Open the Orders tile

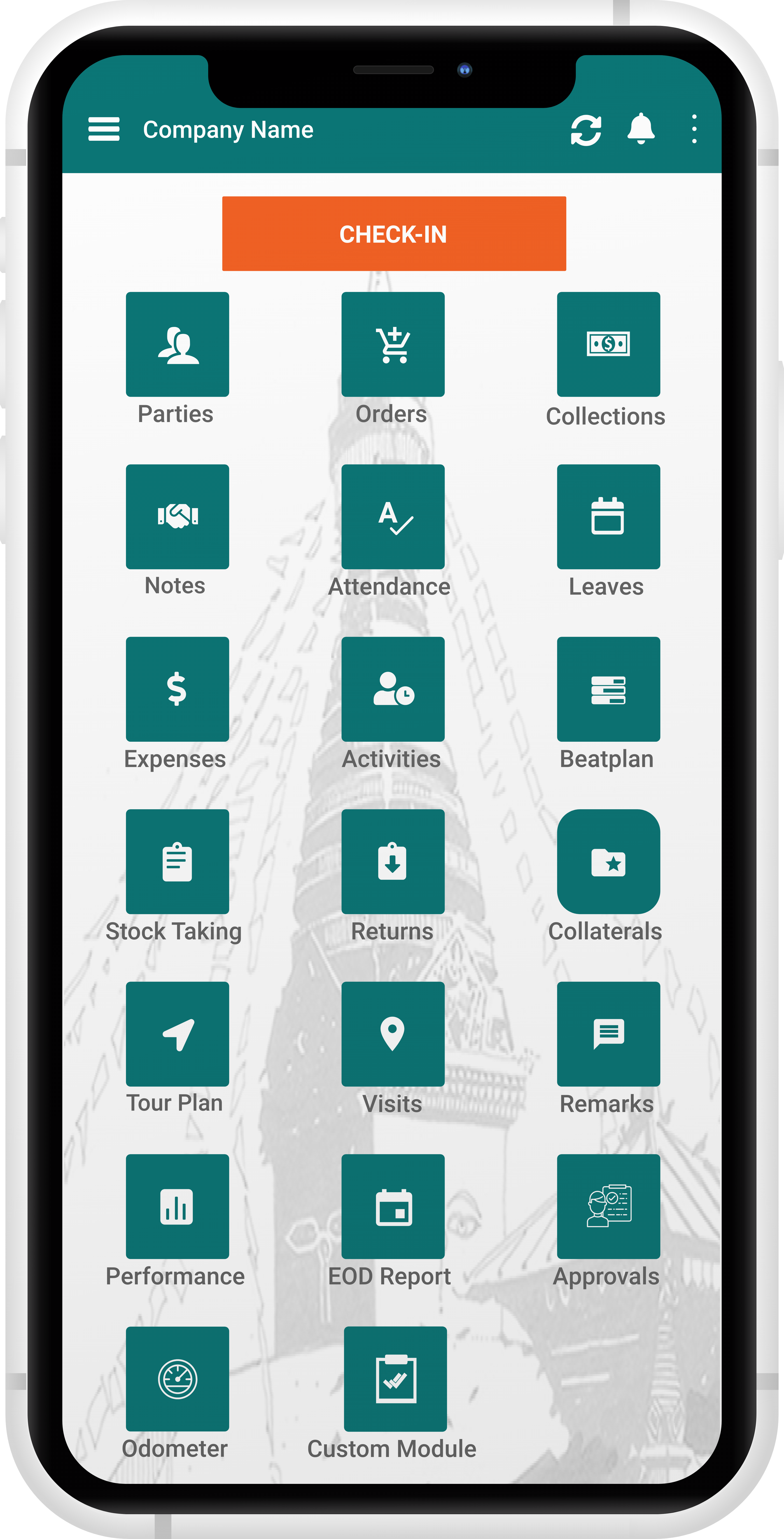tap(393, 344)
